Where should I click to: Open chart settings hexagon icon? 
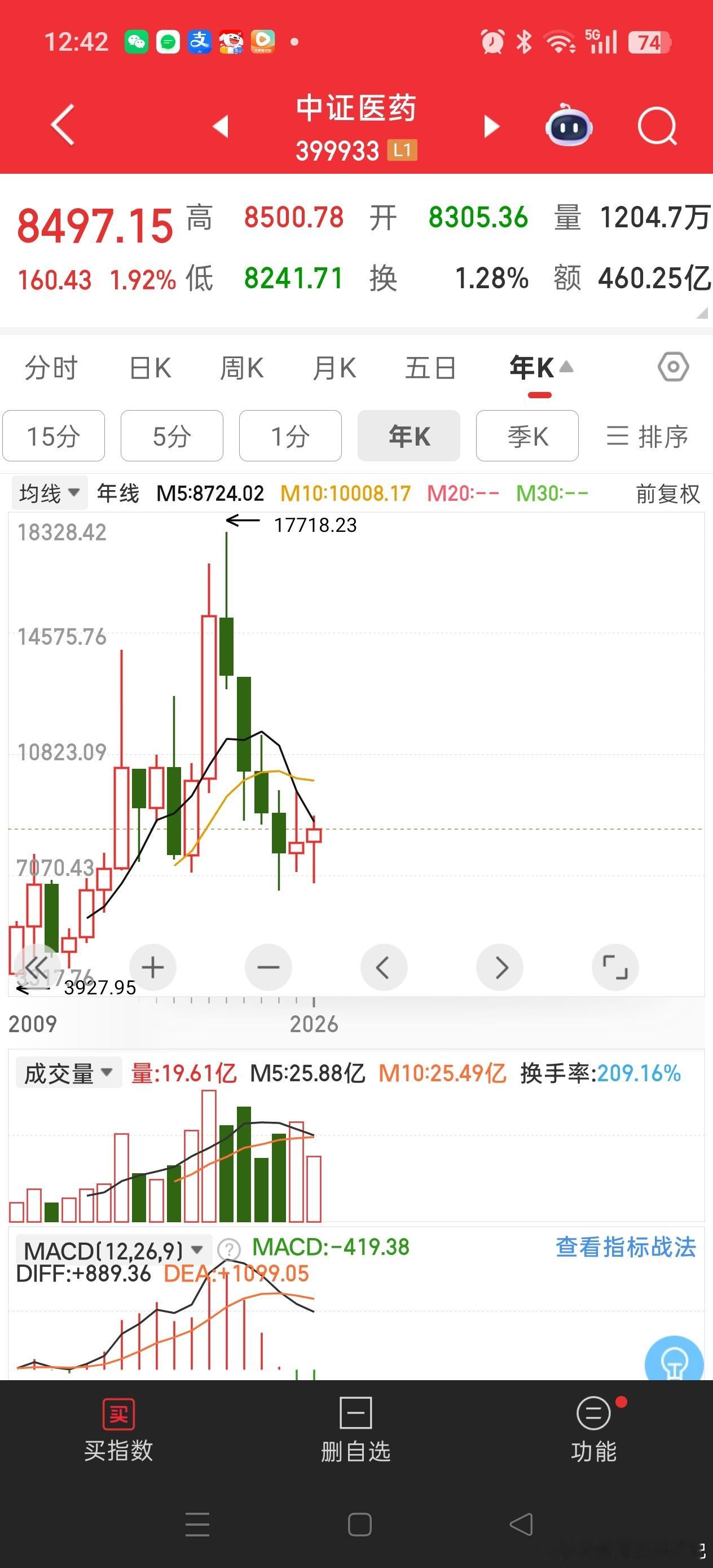(x=674, y=367)
